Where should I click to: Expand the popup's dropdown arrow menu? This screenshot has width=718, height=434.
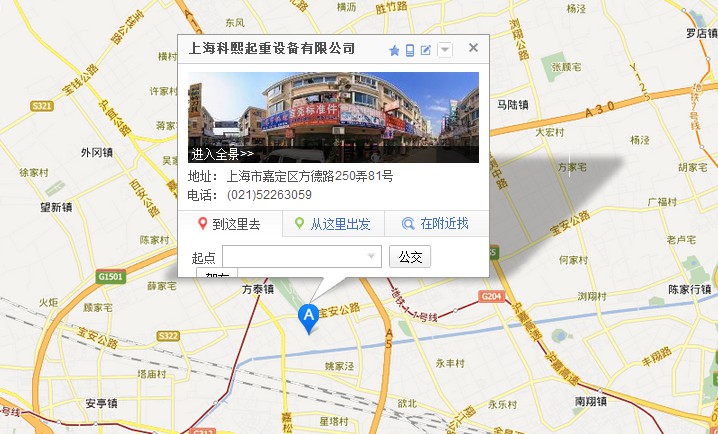tap(445, 50)
